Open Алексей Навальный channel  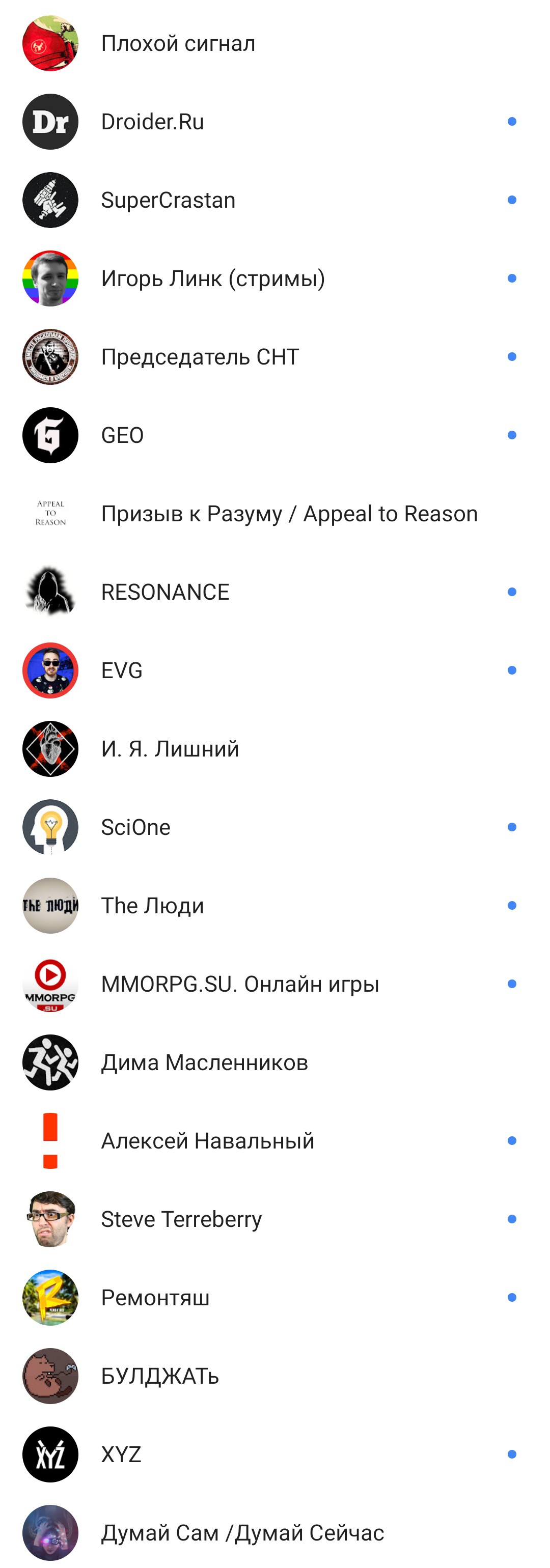click(207, 1141)
